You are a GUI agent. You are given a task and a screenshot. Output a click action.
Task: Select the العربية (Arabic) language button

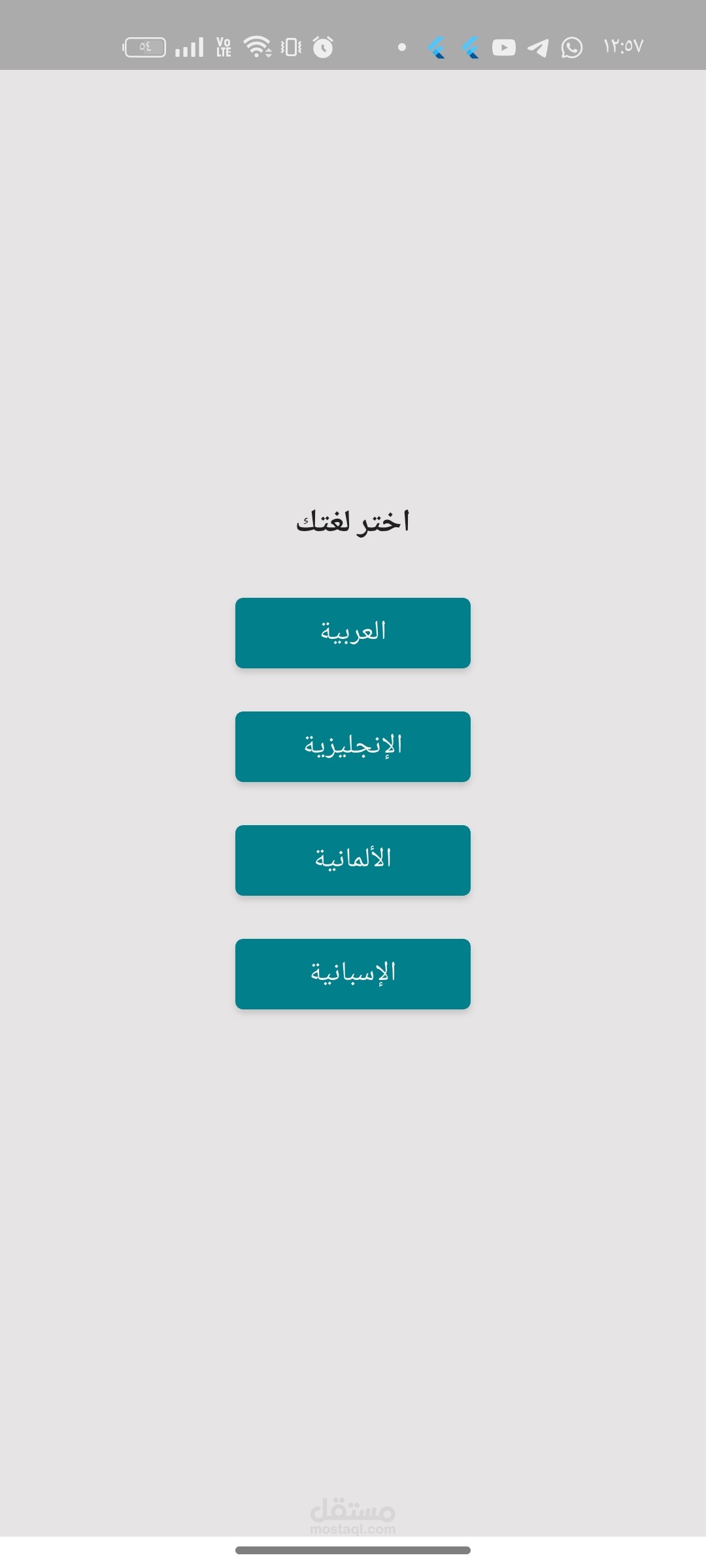tap(353, 633)
